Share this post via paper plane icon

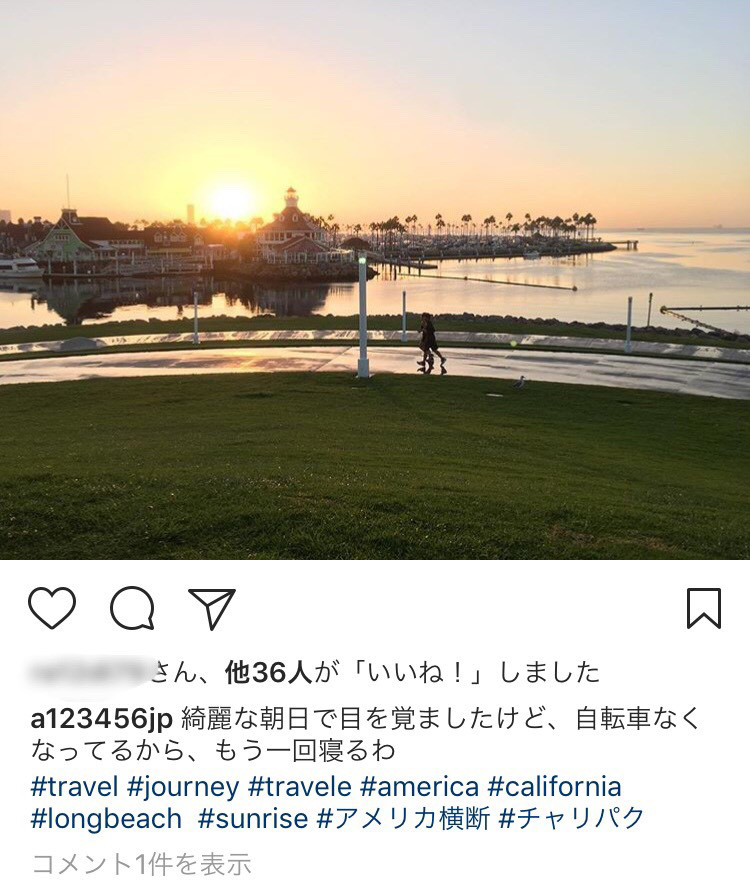click(x=212, y=608)
